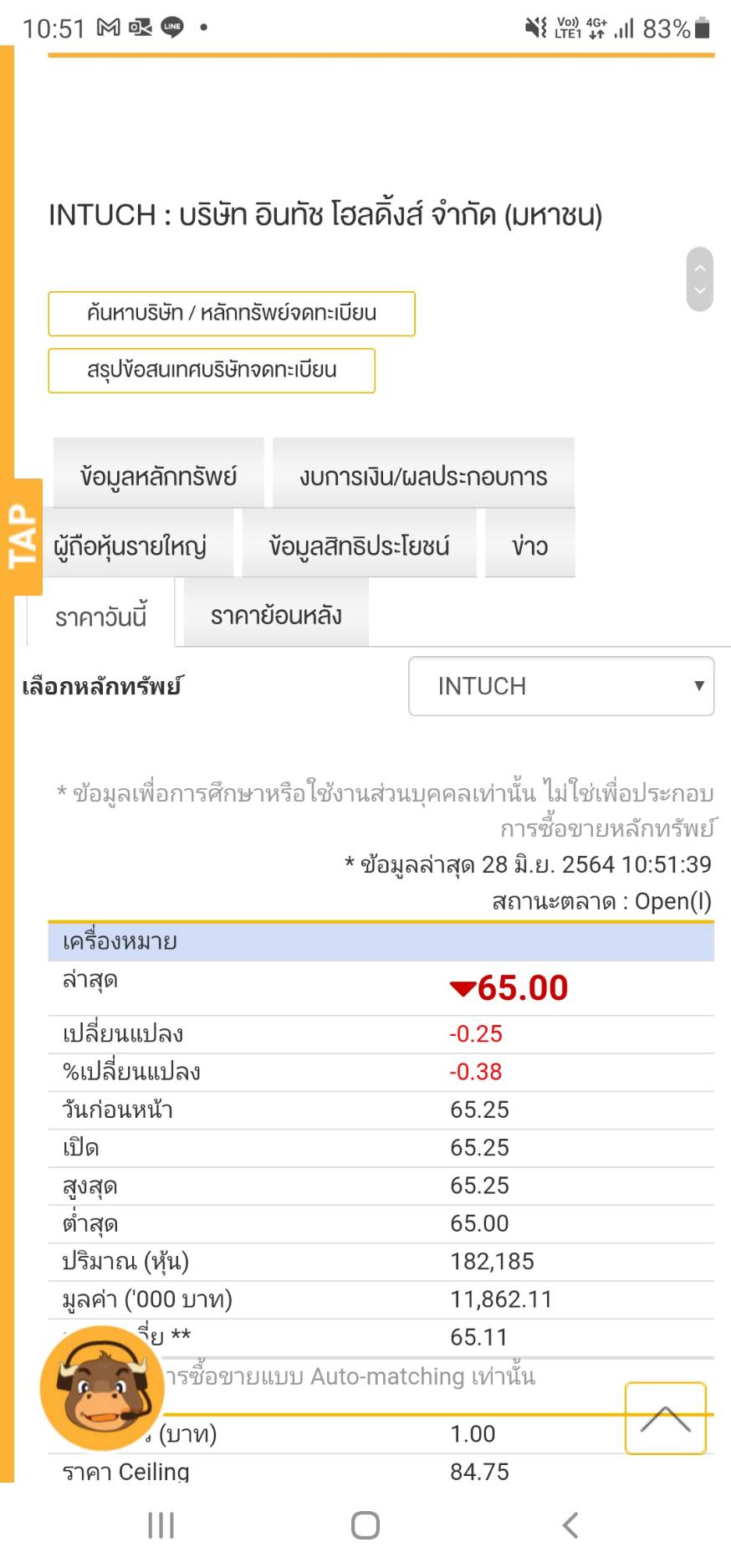Viewport: 731px width, 1568px height.
Task: Switch to ราคาย้อนหลัง tab
Action: tap(276, 614)
